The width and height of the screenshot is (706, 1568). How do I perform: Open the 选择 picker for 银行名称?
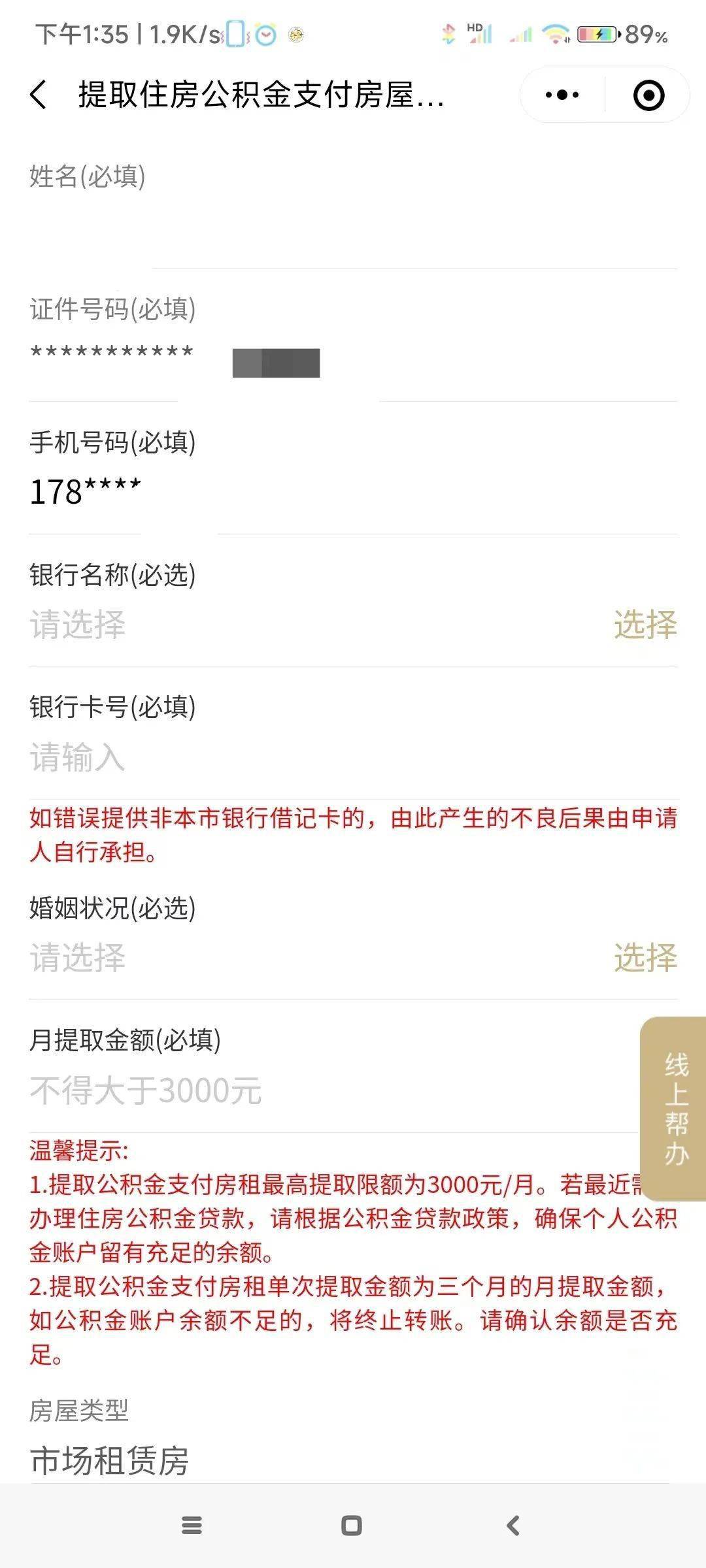pos(645,625)
